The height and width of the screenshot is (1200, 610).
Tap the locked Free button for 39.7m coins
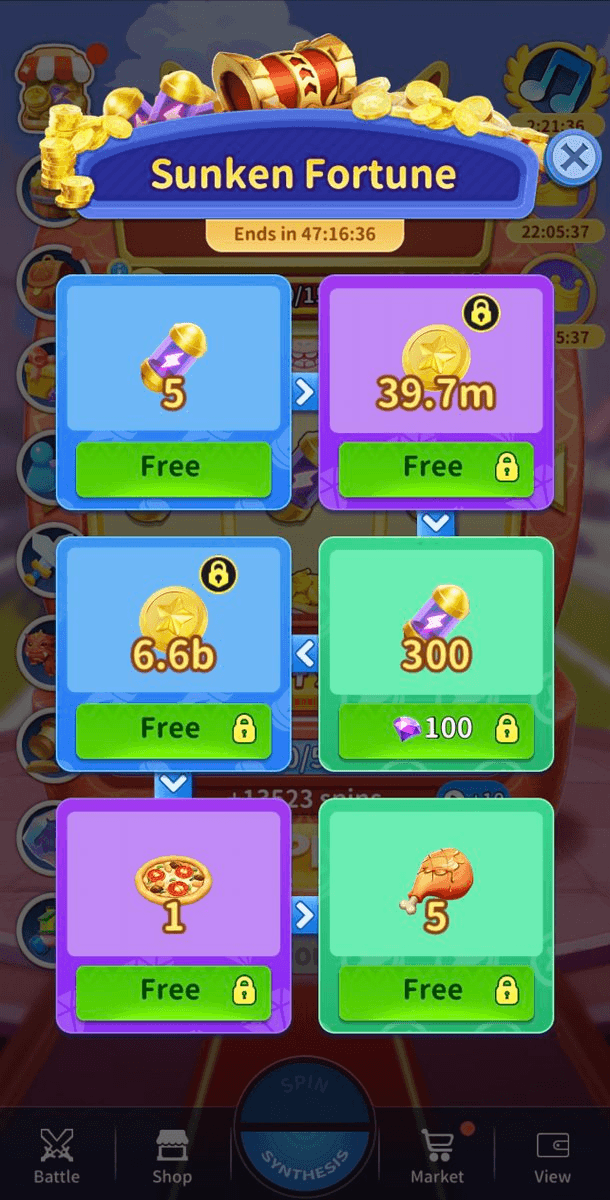pos(435,467)
